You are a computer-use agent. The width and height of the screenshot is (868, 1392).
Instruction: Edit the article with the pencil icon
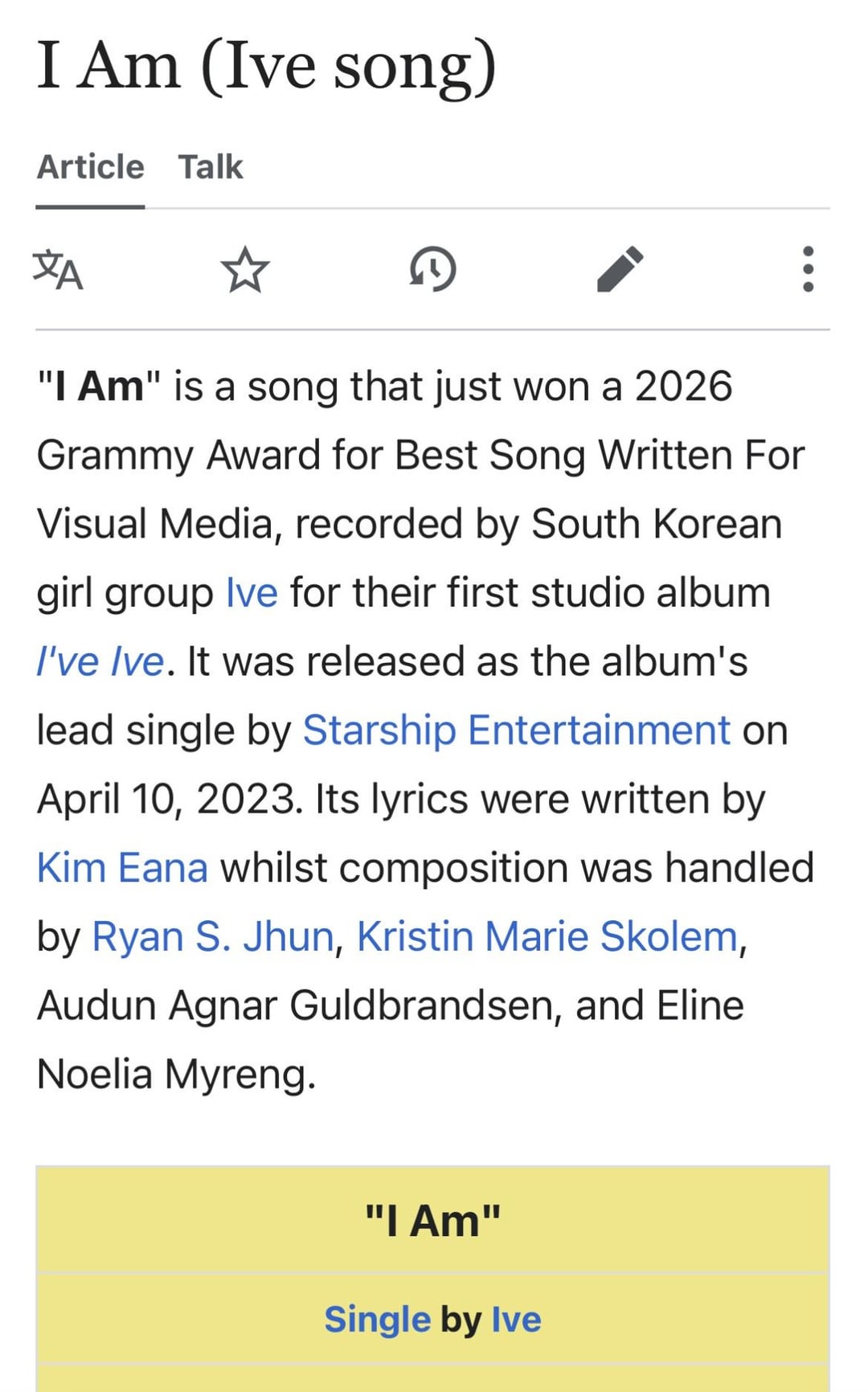pyautogui.click(x=620, y=269)
